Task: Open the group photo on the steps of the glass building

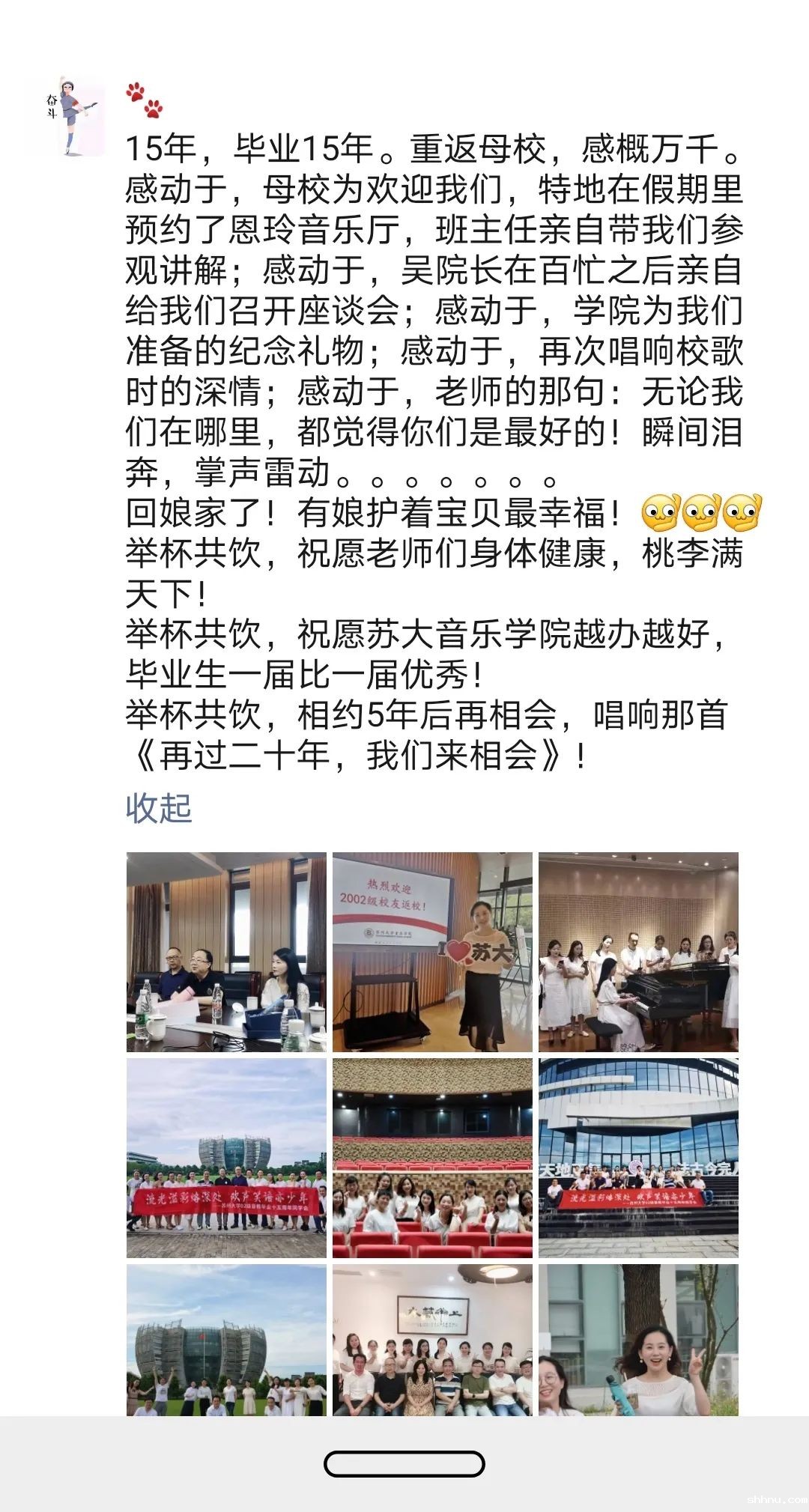Action: point(638,1158)
